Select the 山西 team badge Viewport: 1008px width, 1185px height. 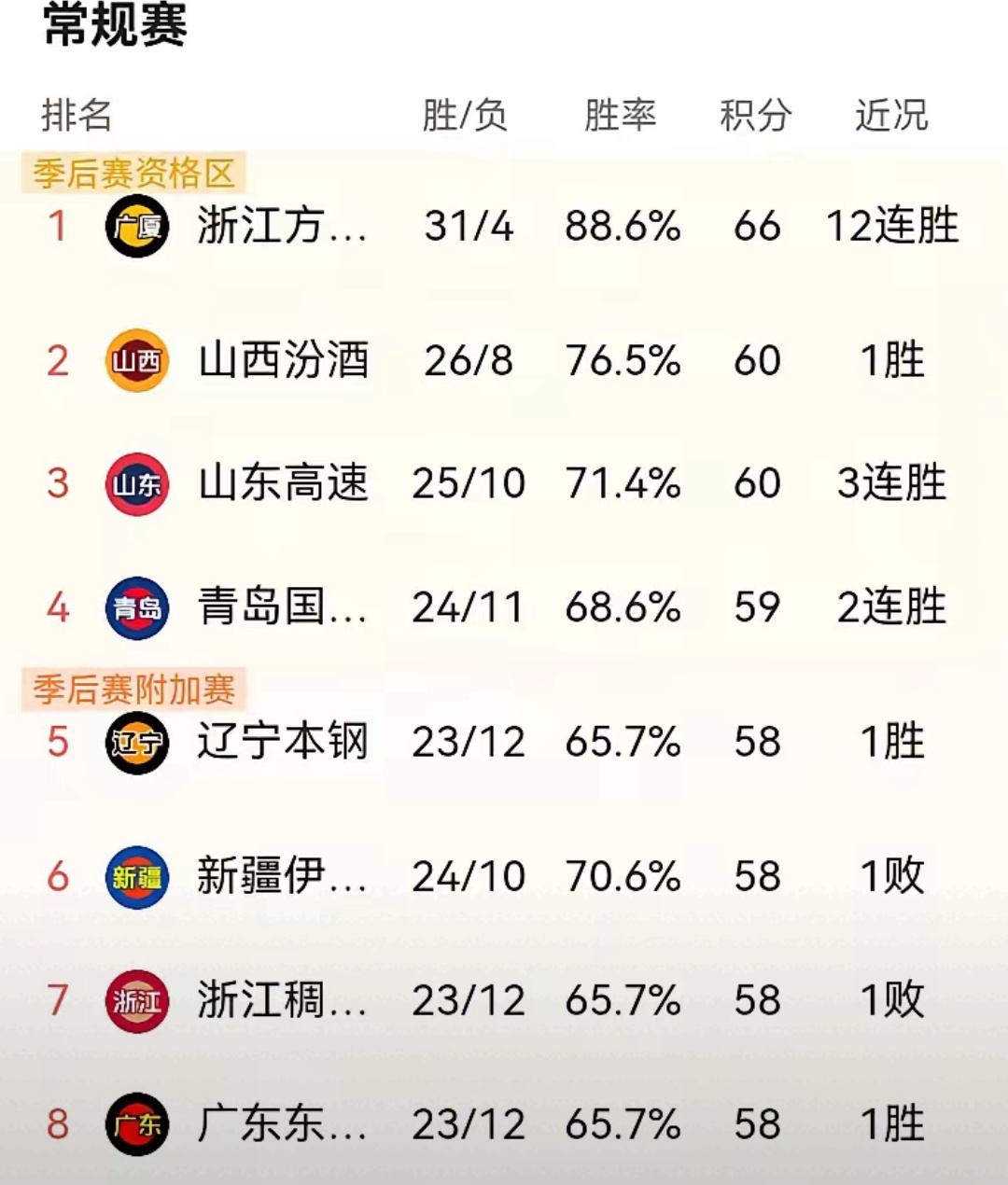coord(137,360)
